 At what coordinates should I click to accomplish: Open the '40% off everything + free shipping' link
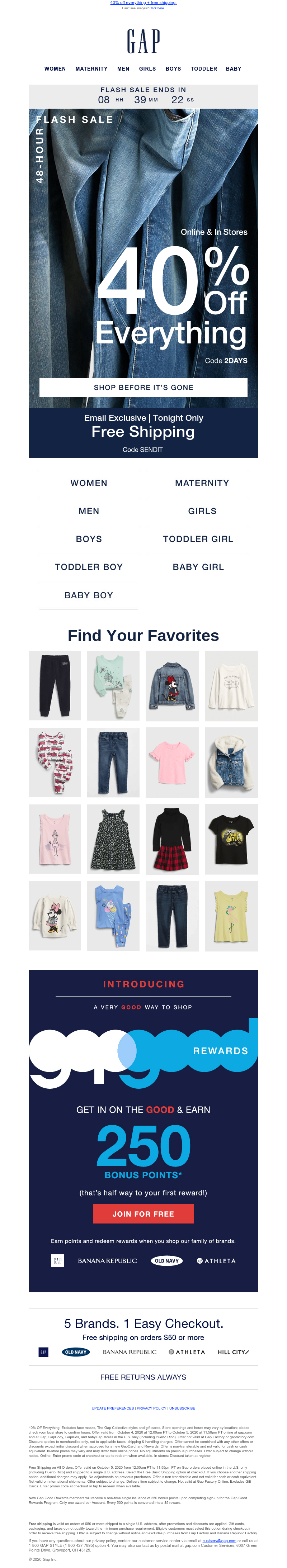point(143,3)
